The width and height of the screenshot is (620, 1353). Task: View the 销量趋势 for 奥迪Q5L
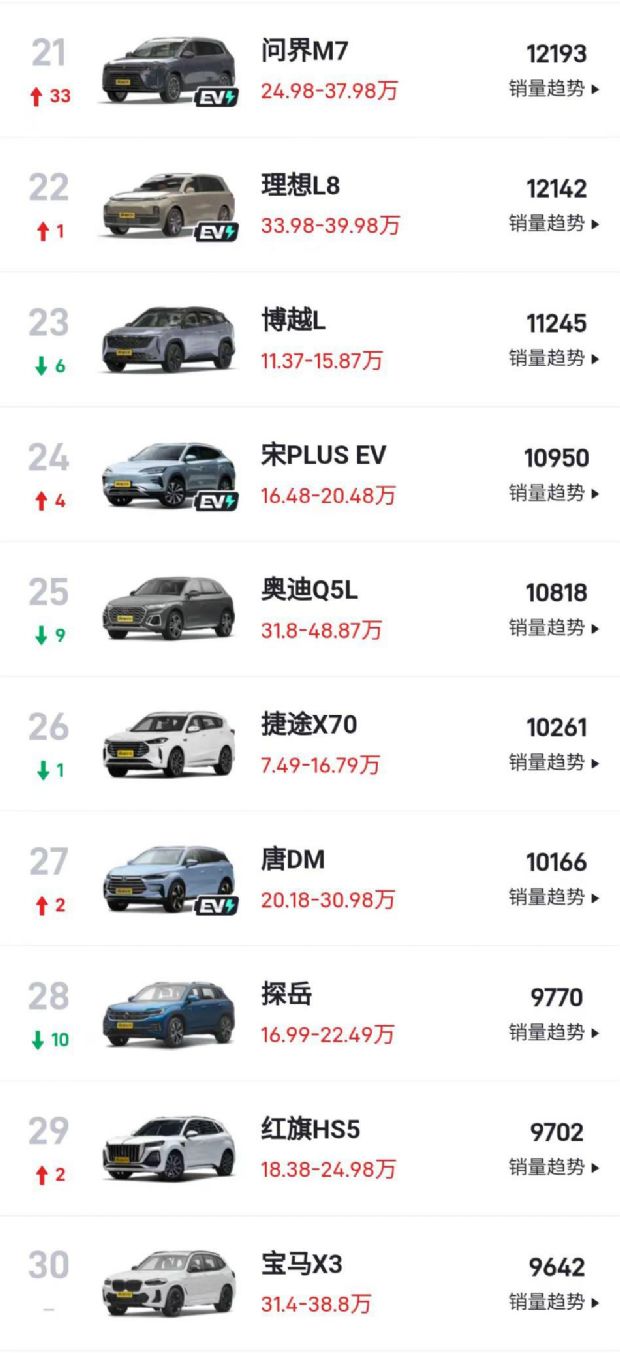tap(553, 628)
